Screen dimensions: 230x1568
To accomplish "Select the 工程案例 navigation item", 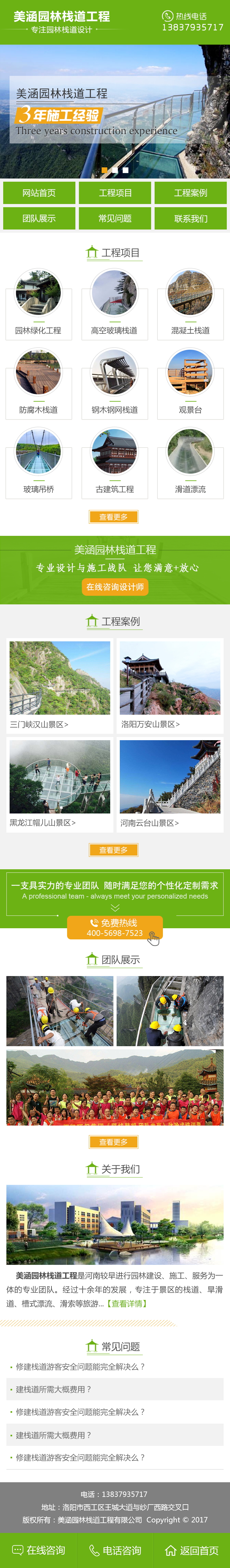I will [x=190, y=193].
